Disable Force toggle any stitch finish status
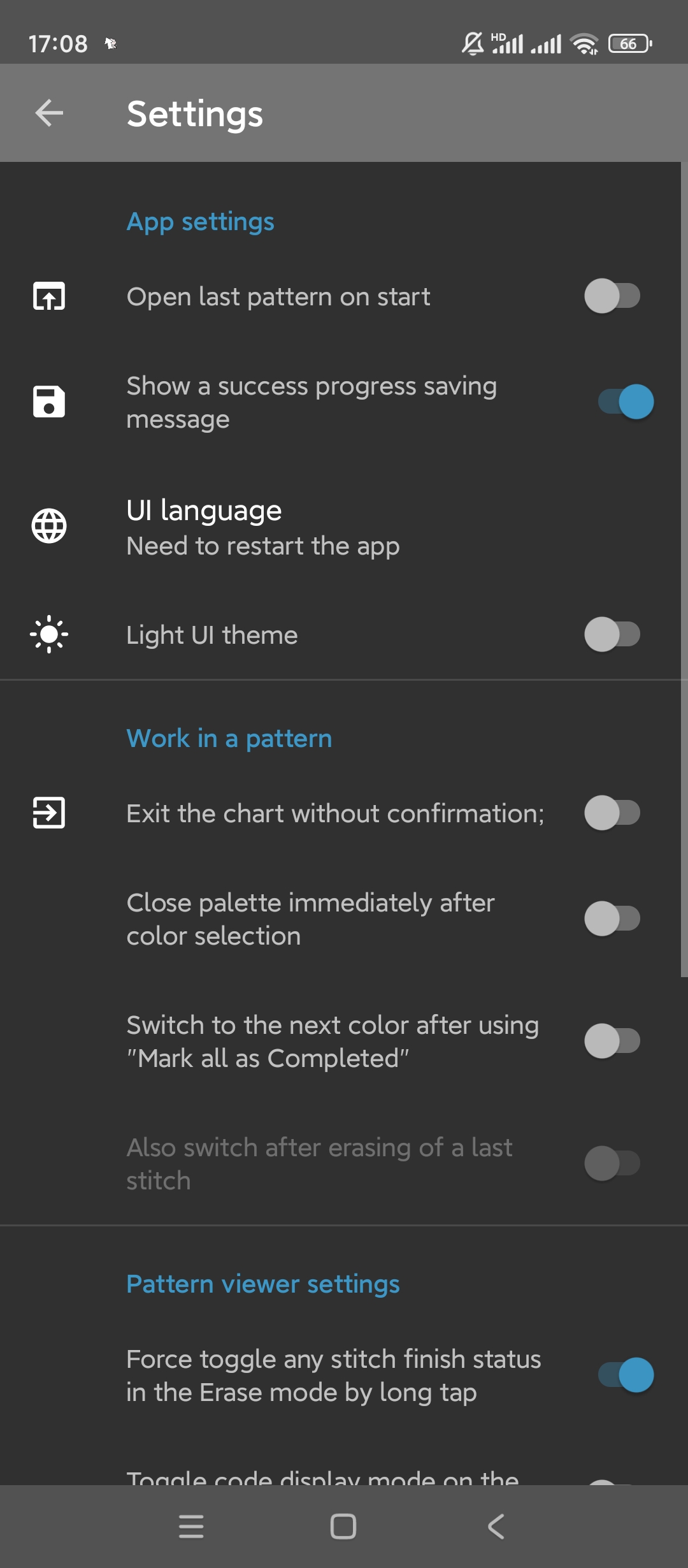This screenshot has width=688, height=1568. [x=626, y=1375]
